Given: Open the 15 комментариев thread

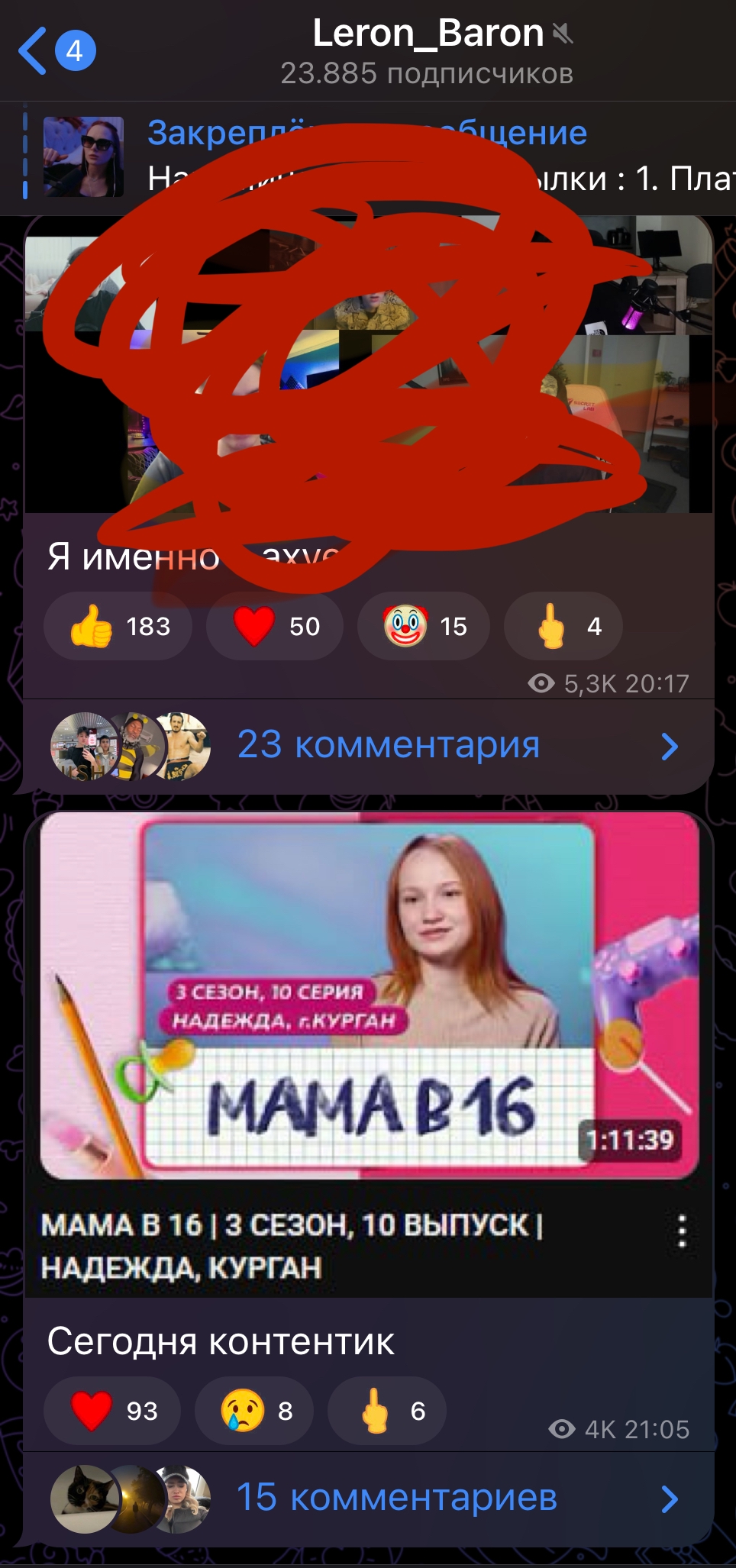Looking at the screenshot, I should 368,1499.
